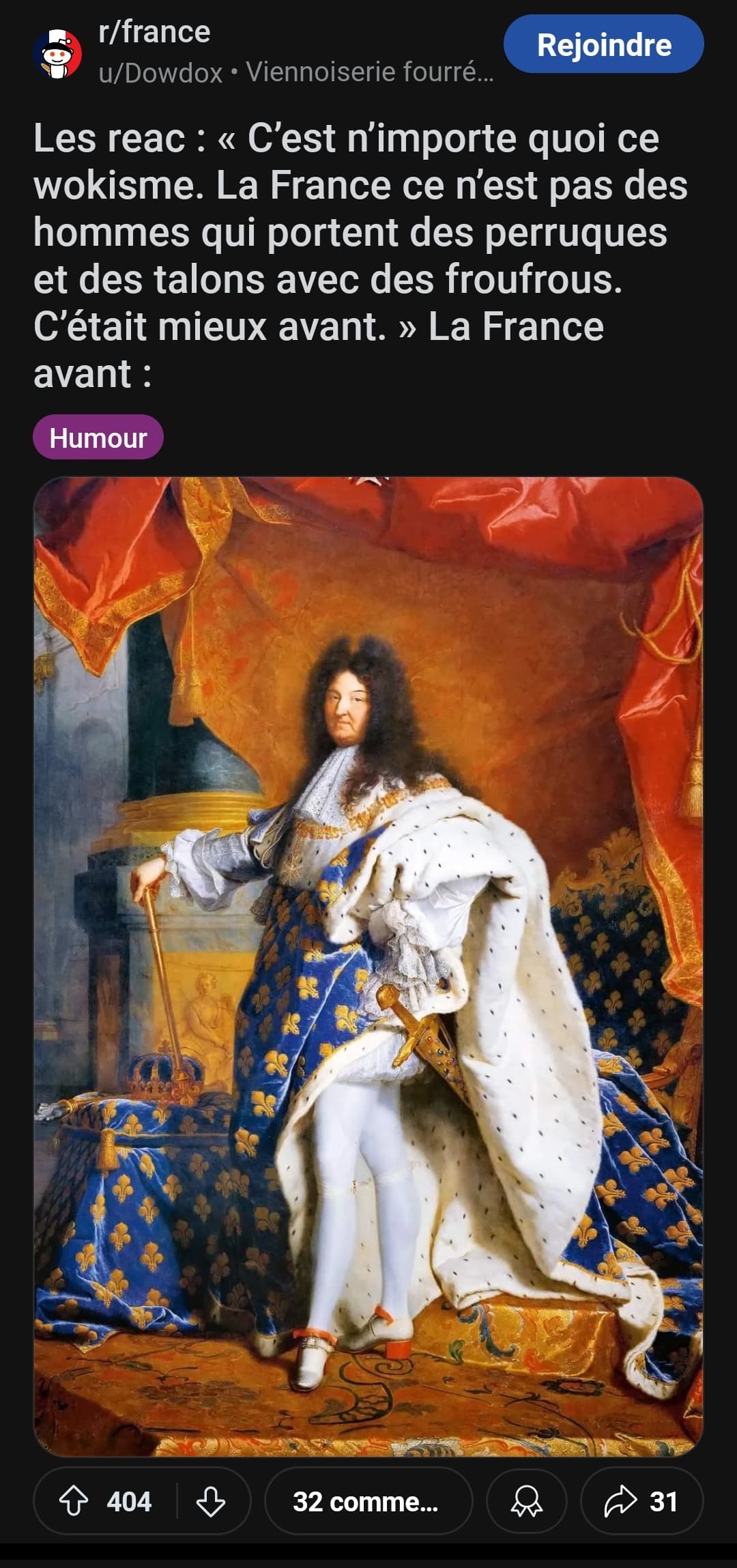Join the r/france community via Rejoindre
This screenshot has width=737, height=1568.
coord(603,44)
